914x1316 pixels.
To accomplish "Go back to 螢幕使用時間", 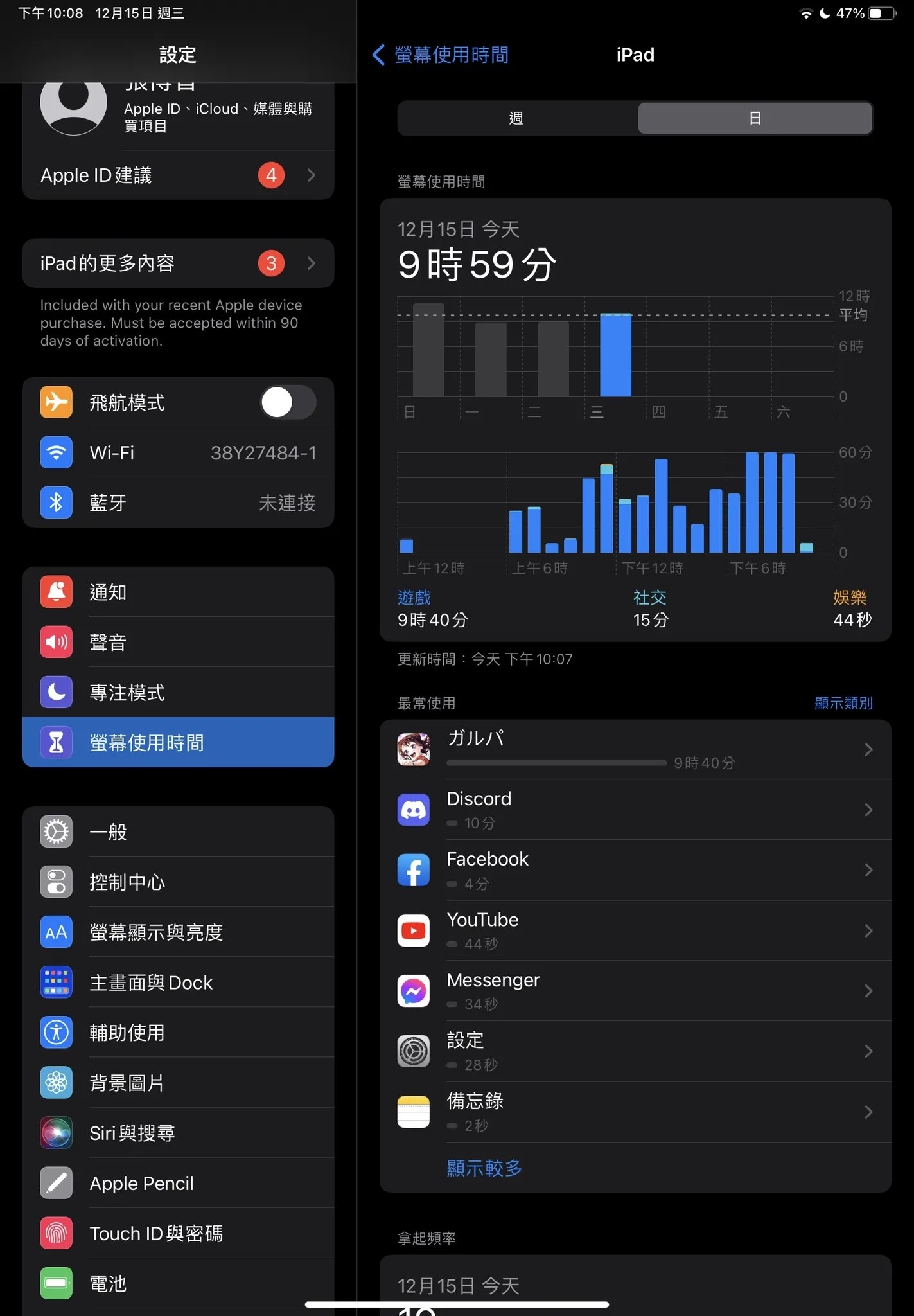I will click(441, 55).
